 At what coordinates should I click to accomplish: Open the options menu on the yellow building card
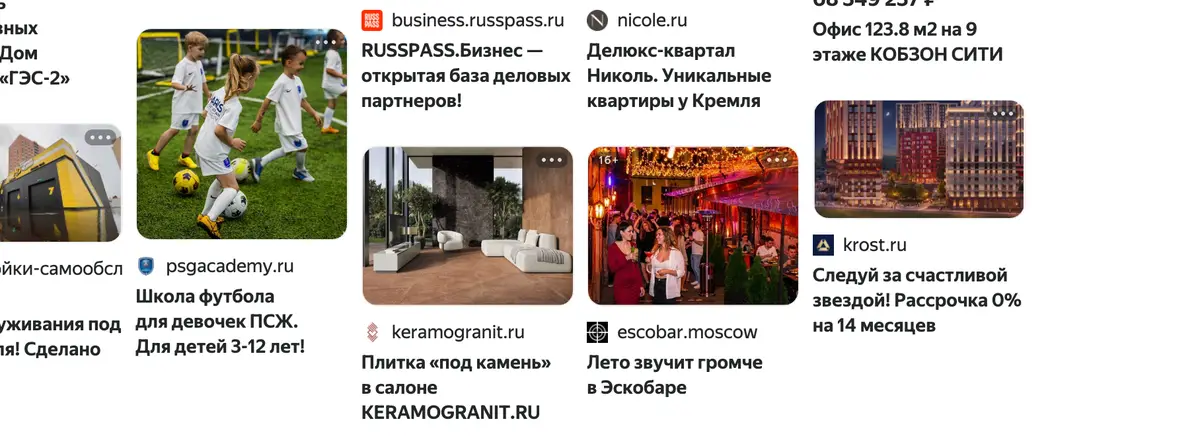[x=101, y=138]
